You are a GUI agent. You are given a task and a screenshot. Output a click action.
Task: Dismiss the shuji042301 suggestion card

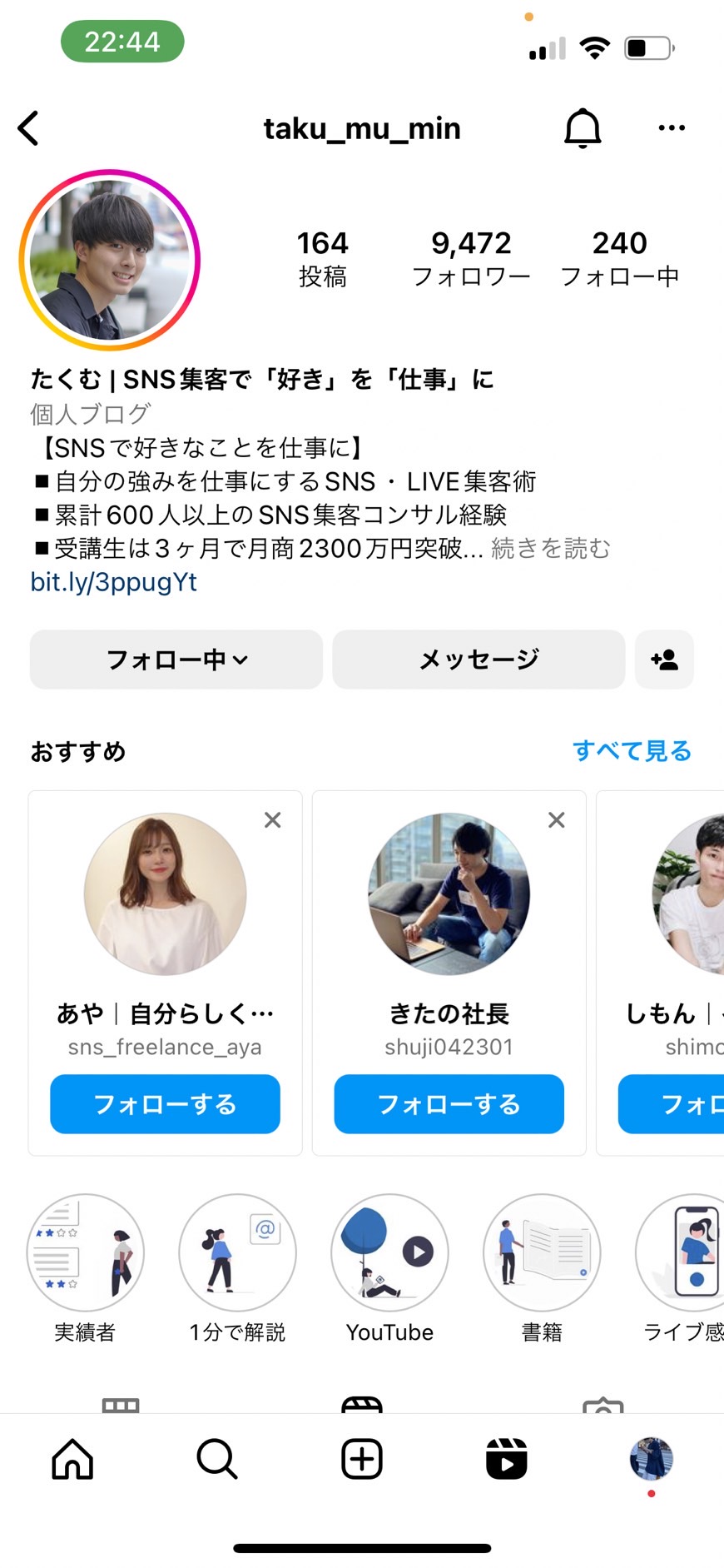point(557,820)
